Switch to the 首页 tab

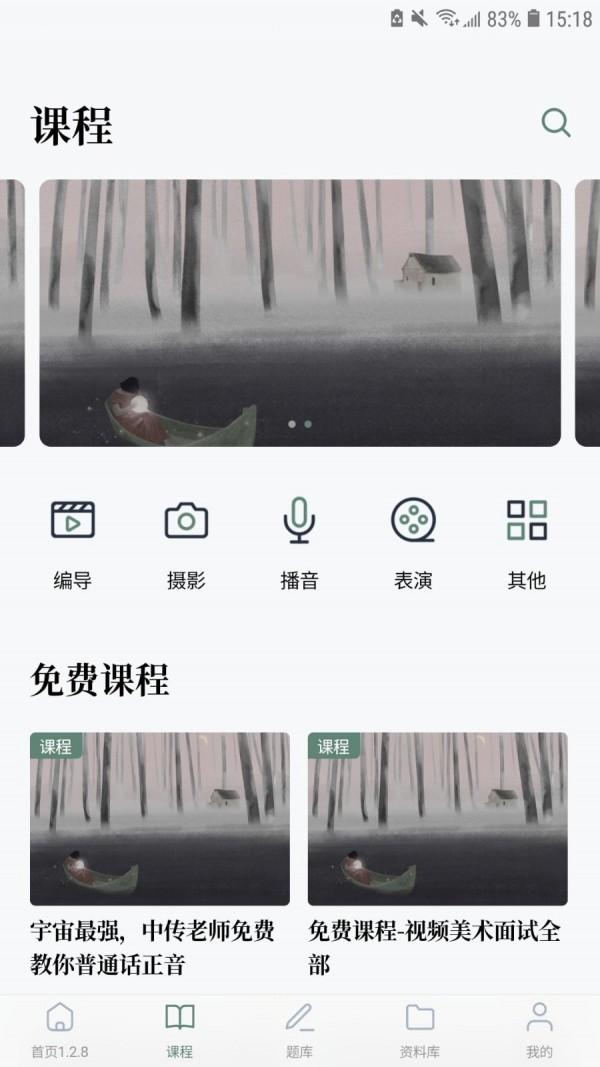(60, 1030)
